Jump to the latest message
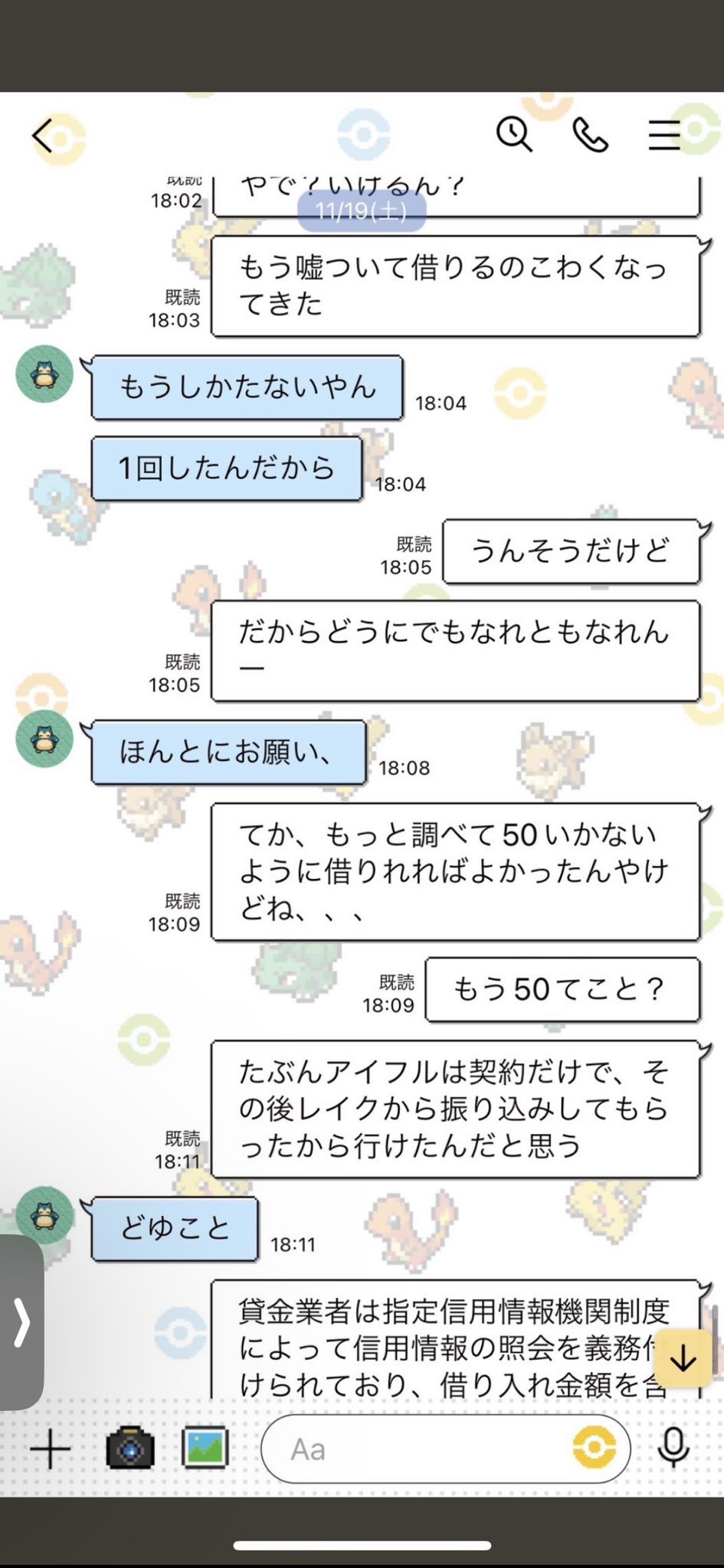Image resolution: width=724 pixels, height=1568 pixels. pos(683,1358)
